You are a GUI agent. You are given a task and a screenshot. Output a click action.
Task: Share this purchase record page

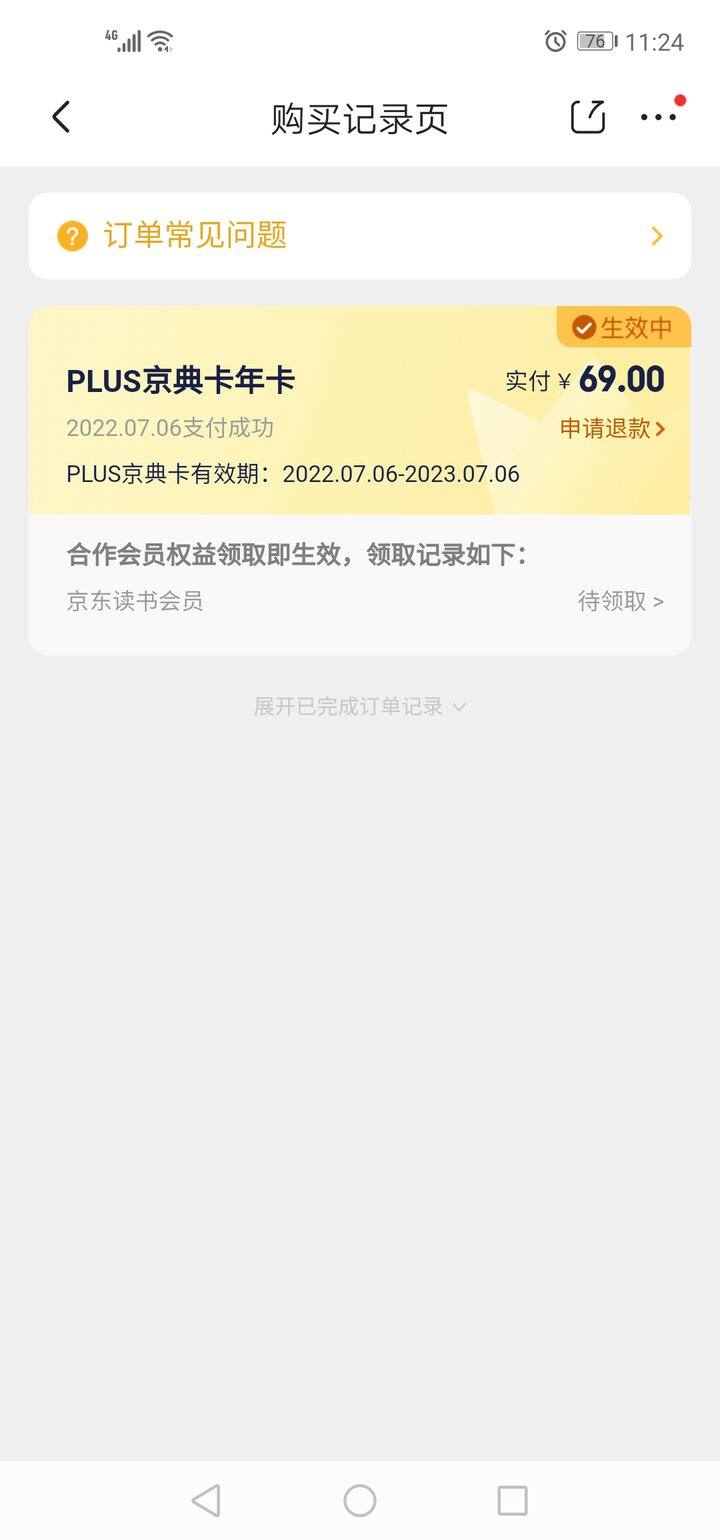pos(588,117)
